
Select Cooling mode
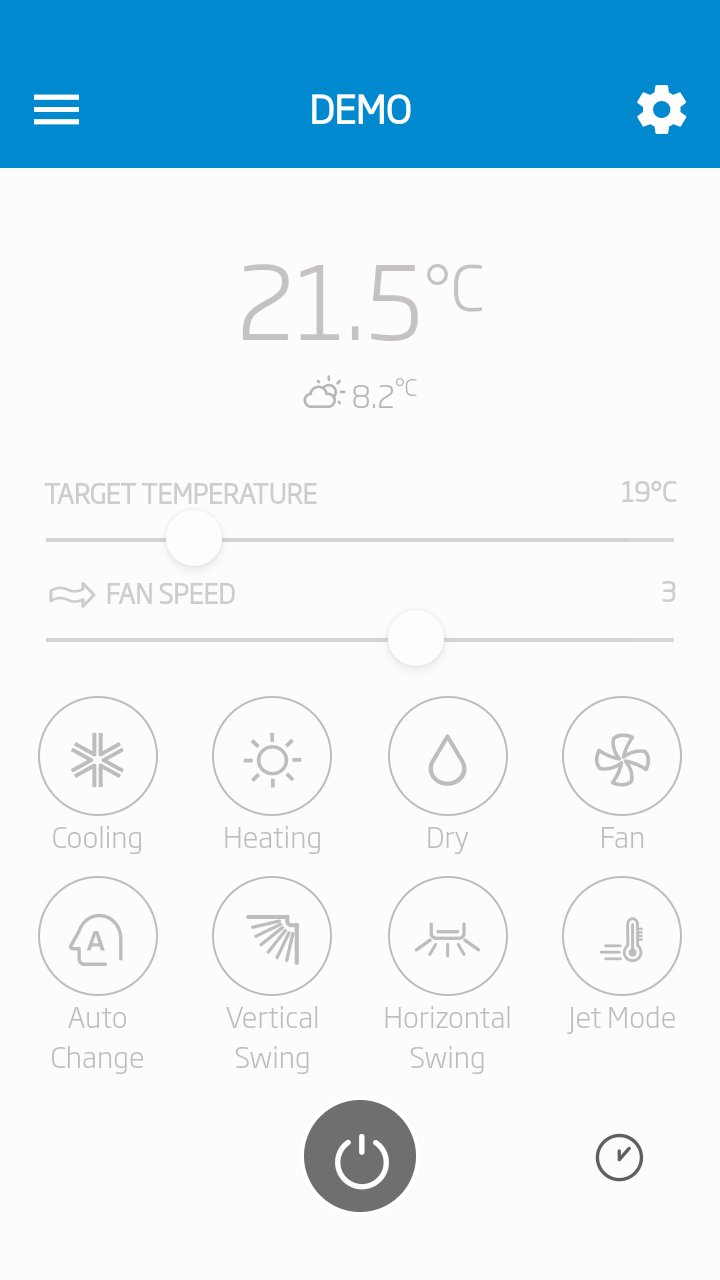(x=98, y=757)
